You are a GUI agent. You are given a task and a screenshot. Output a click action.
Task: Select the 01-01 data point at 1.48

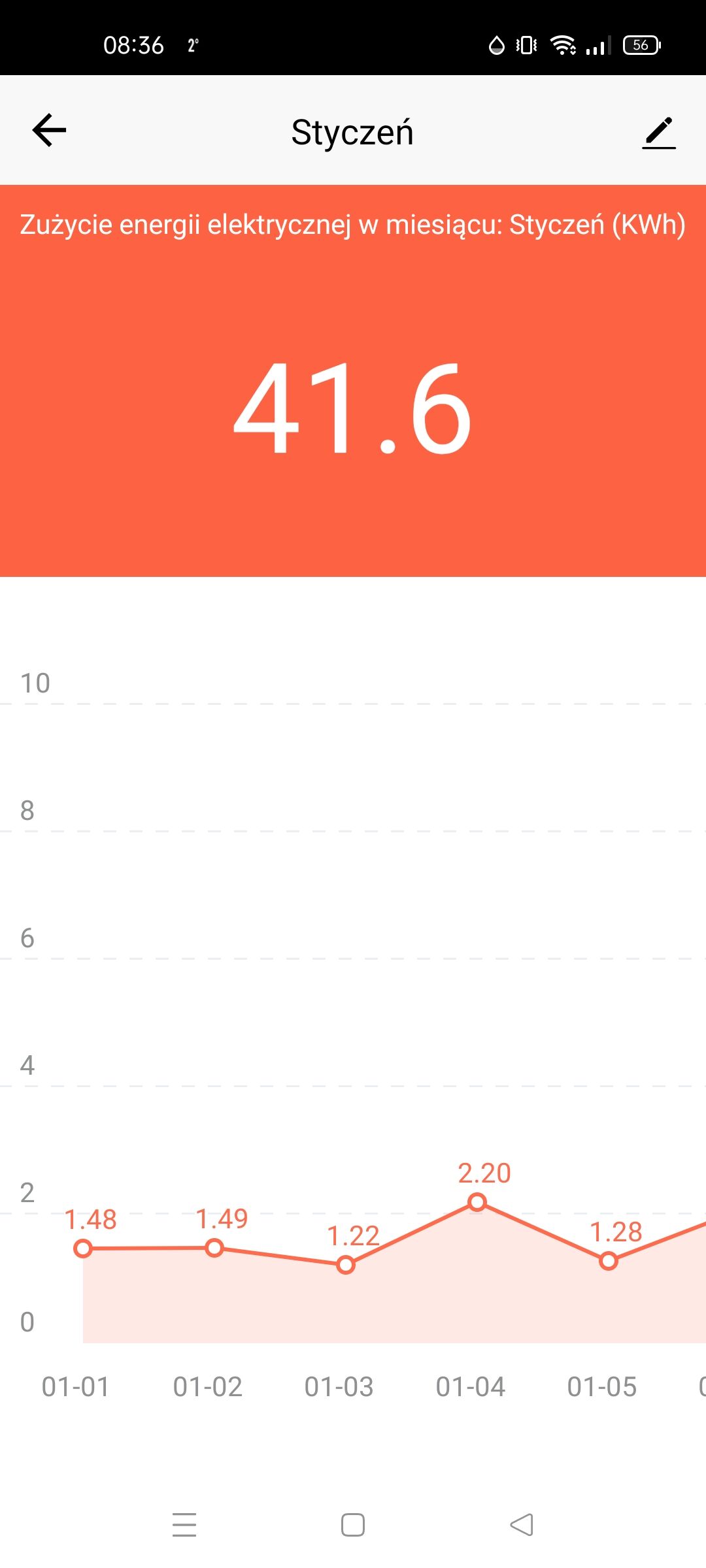[83, 1249]
